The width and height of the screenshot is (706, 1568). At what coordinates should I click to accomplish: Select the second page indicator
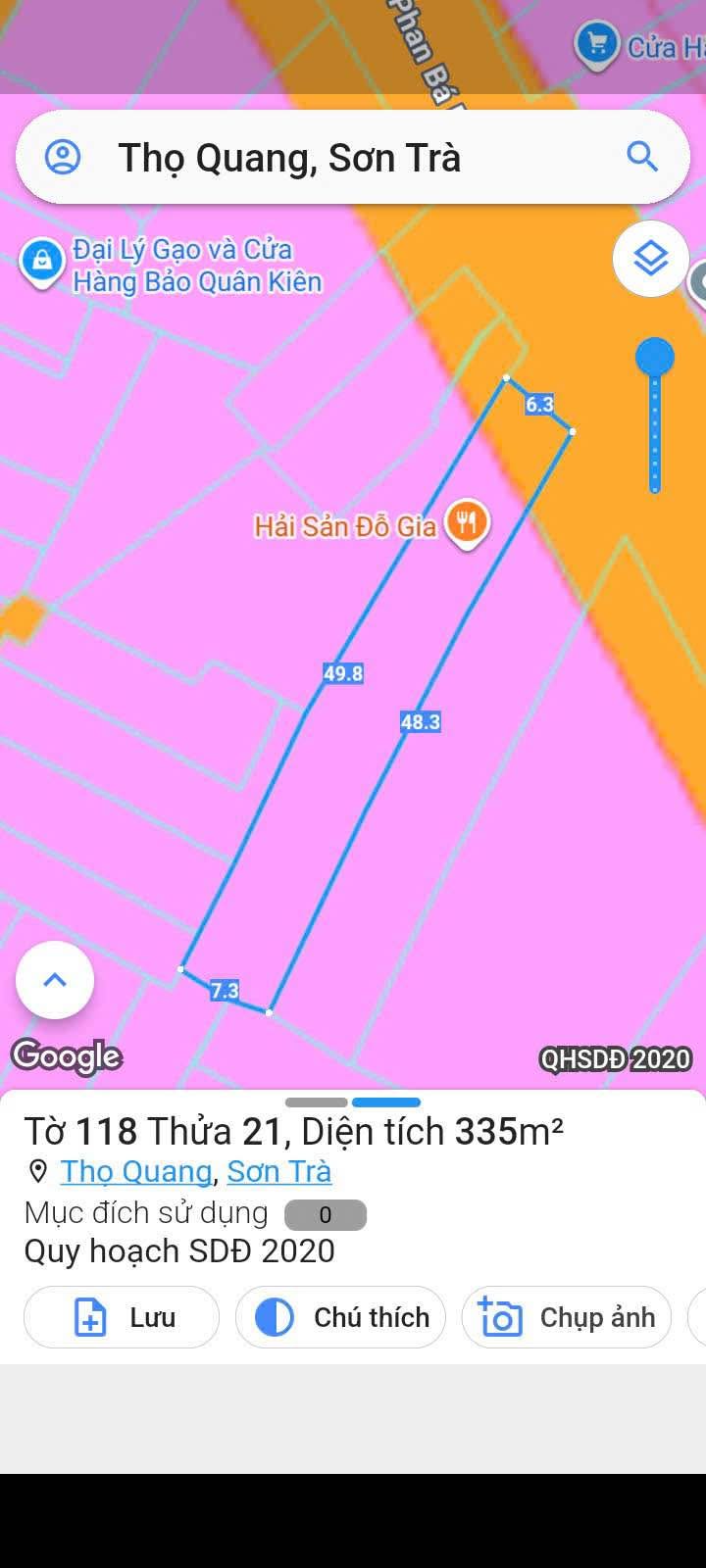pos(386,1102)
